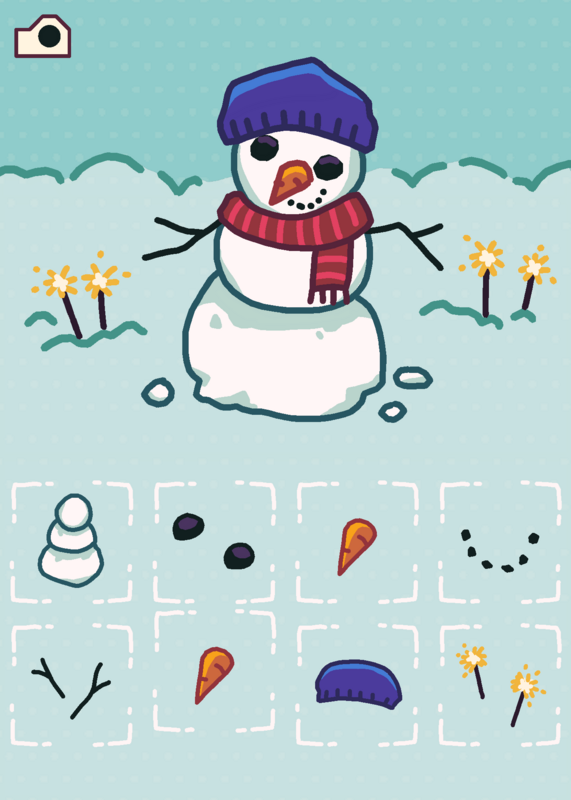571x800 pixels.
Task: Choose the sparklers decoration tile
Action: (x=500, y=685)
